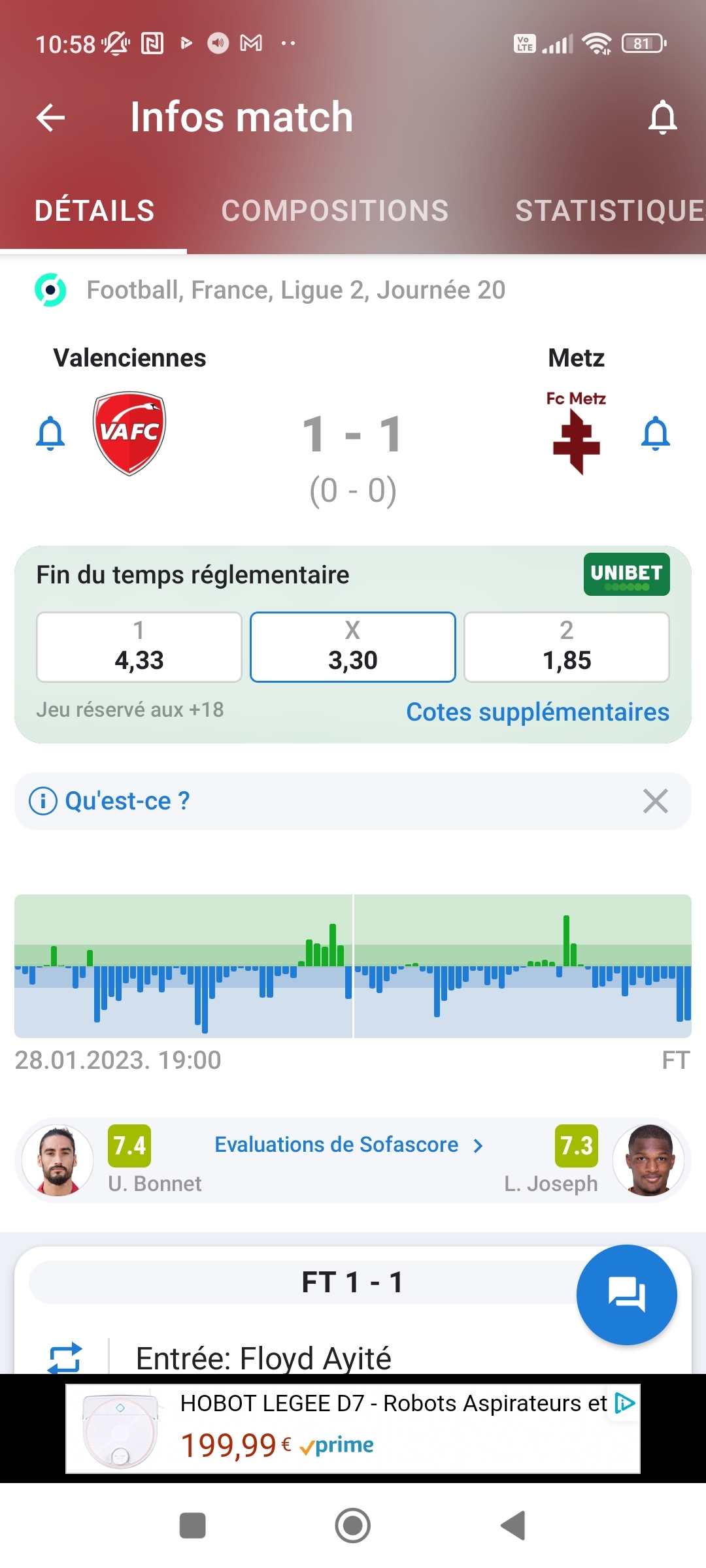Tap the system back button

(513, 1526)
